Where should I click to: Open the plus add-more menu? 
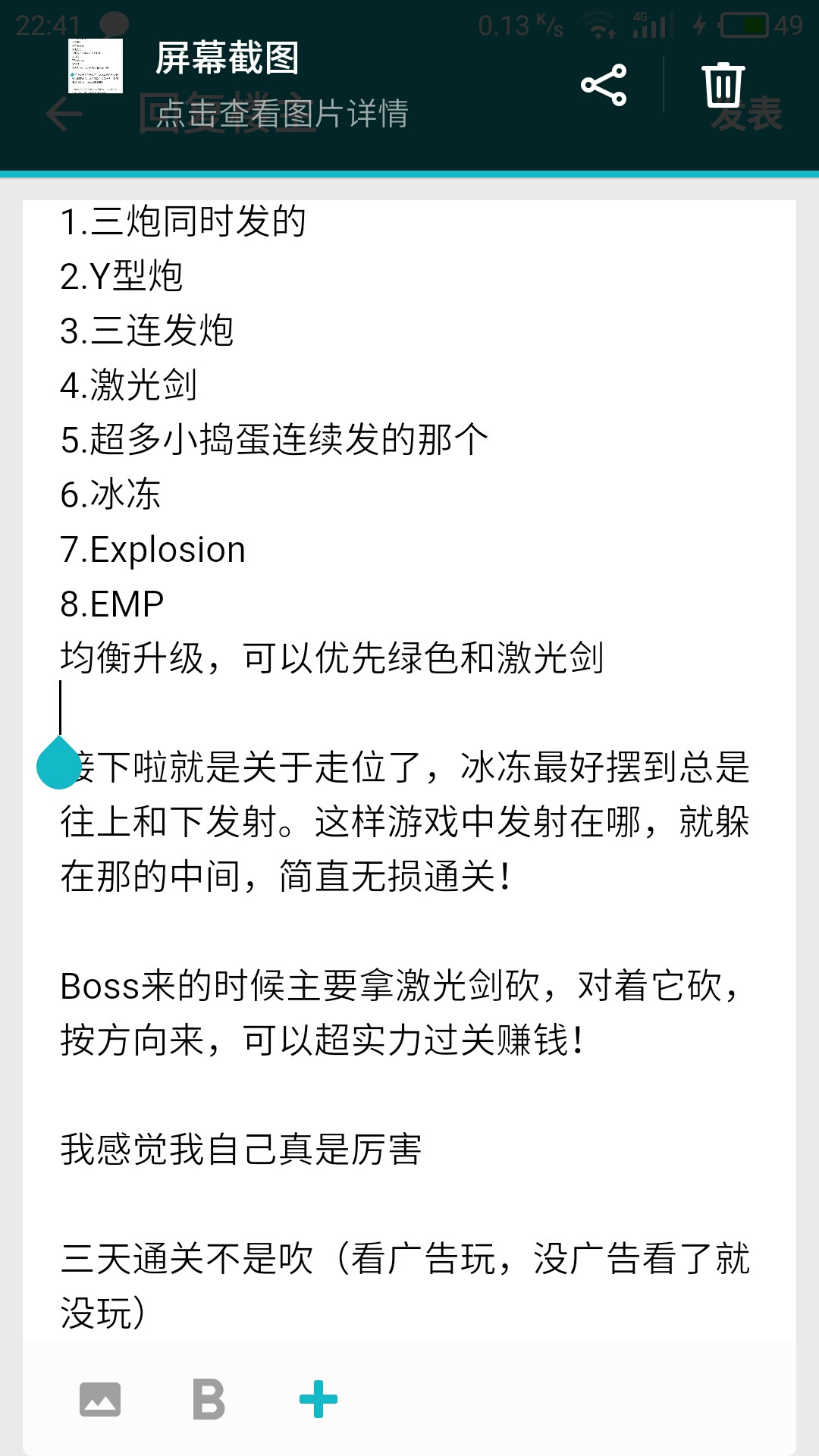[x=318, y=1399]
